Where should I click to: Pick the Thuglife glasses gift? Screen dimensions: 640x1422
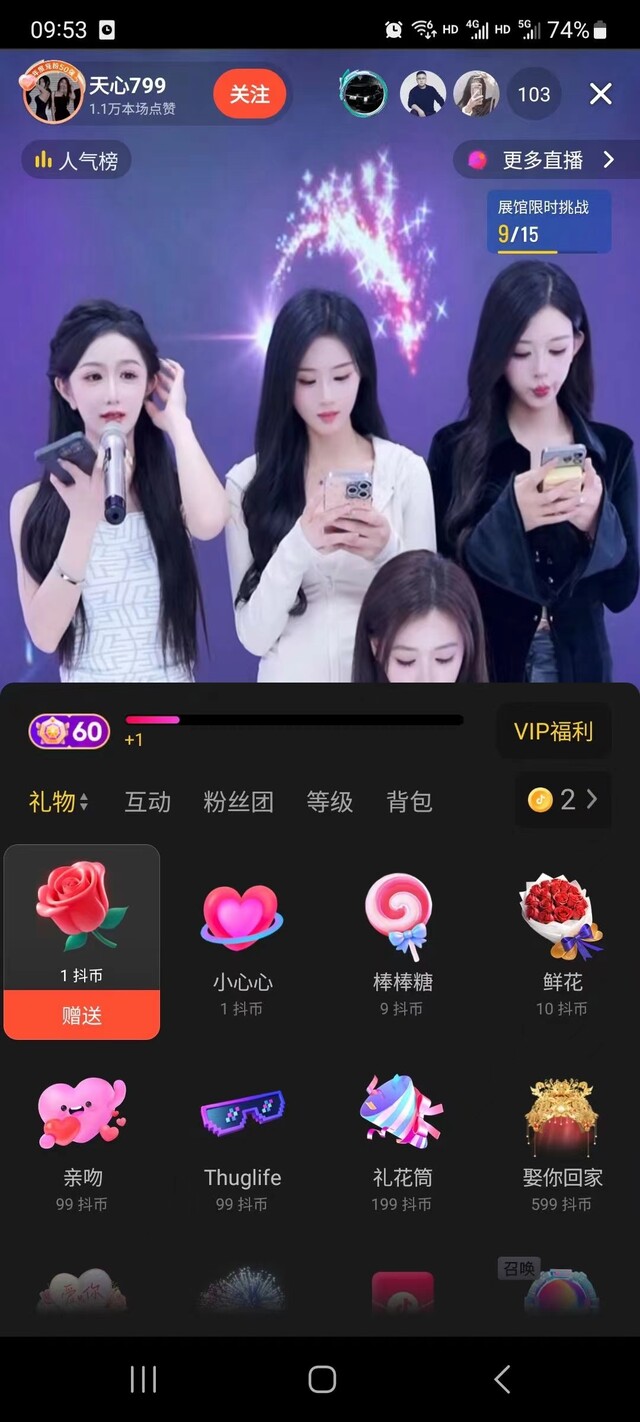(x=242, y=1140)
